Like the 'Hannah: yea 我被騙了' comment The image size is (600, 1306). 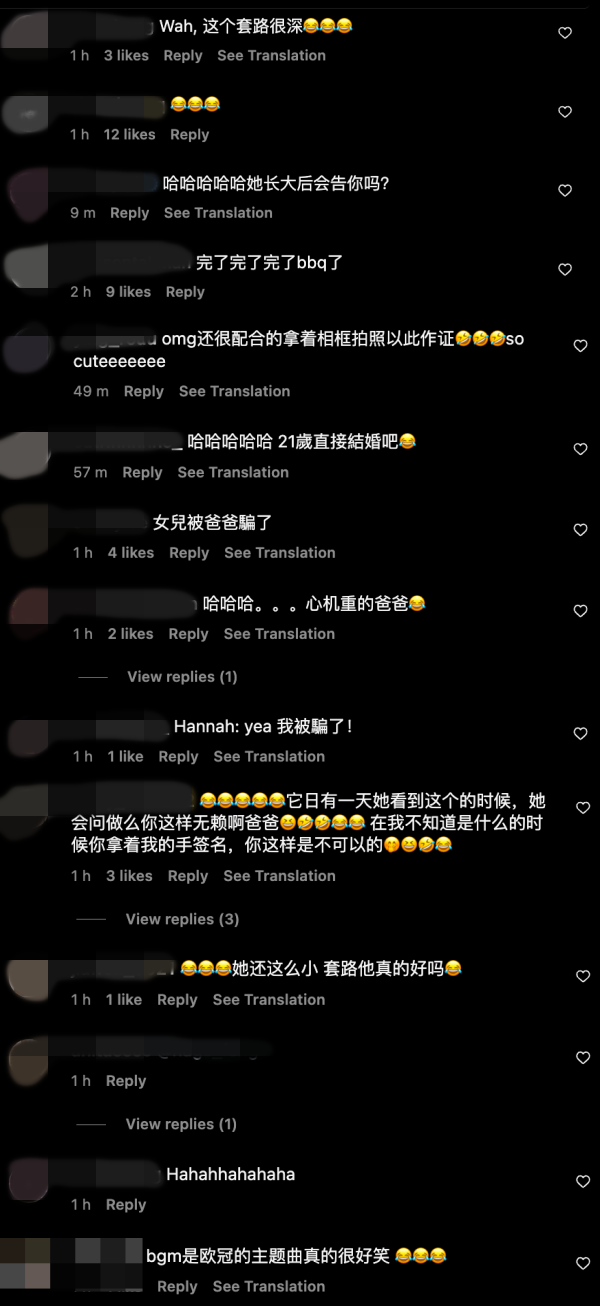click(581, 733)
